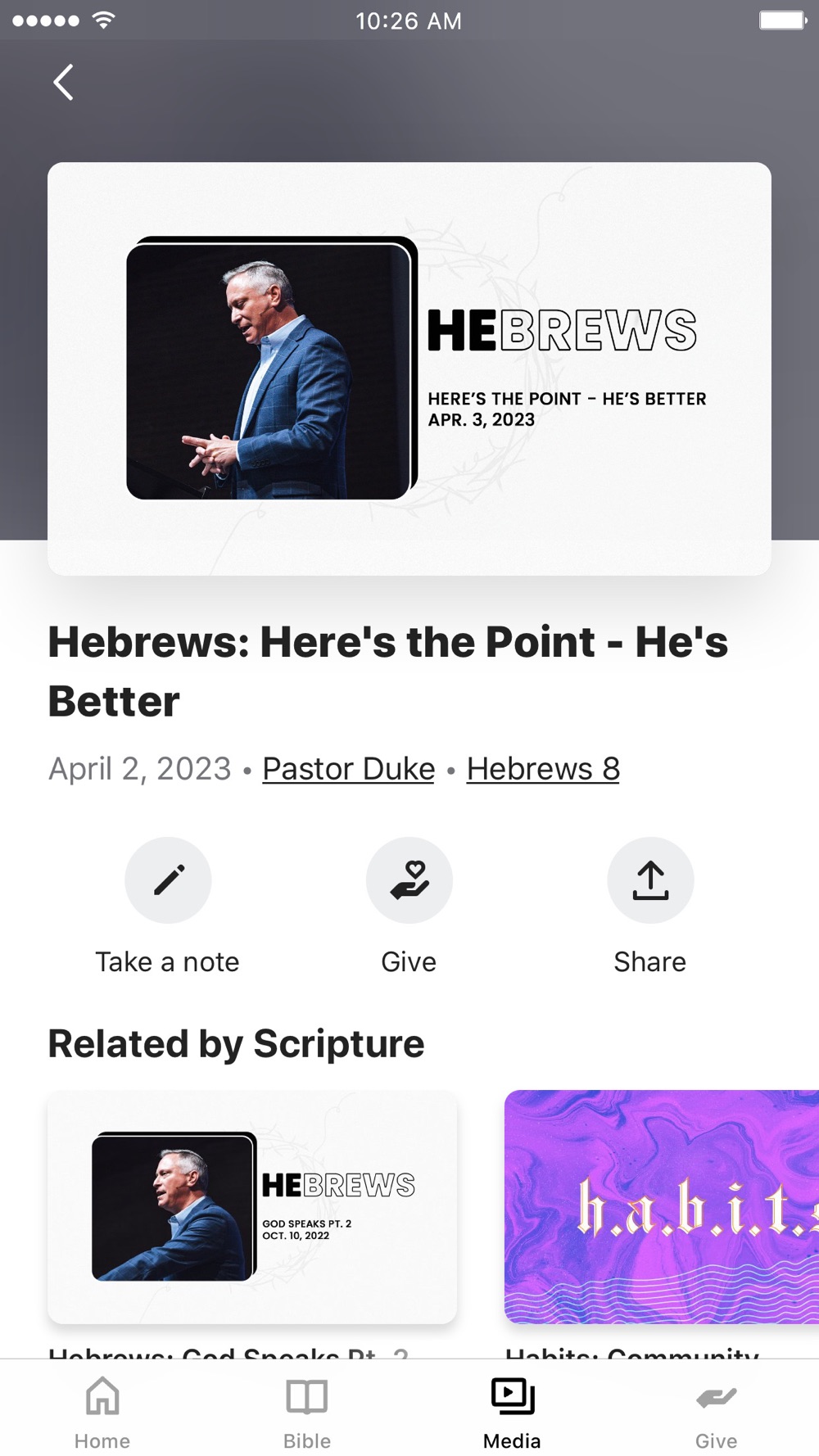The height and width of the screenshot is (1456, 819).
Task: Go back using the top-left arrow
Action: tap(63, 83)
